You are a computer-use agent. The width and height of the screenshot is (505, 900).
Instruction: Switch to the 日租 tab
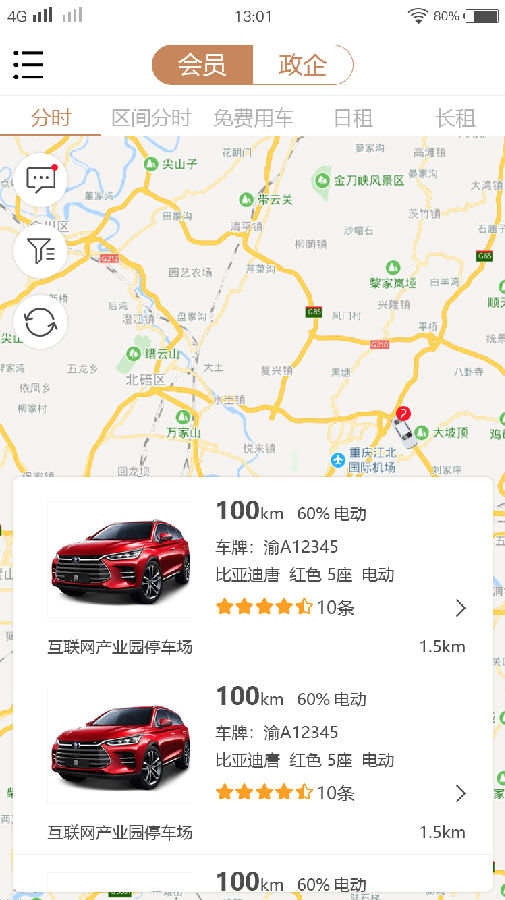[354, 118]
